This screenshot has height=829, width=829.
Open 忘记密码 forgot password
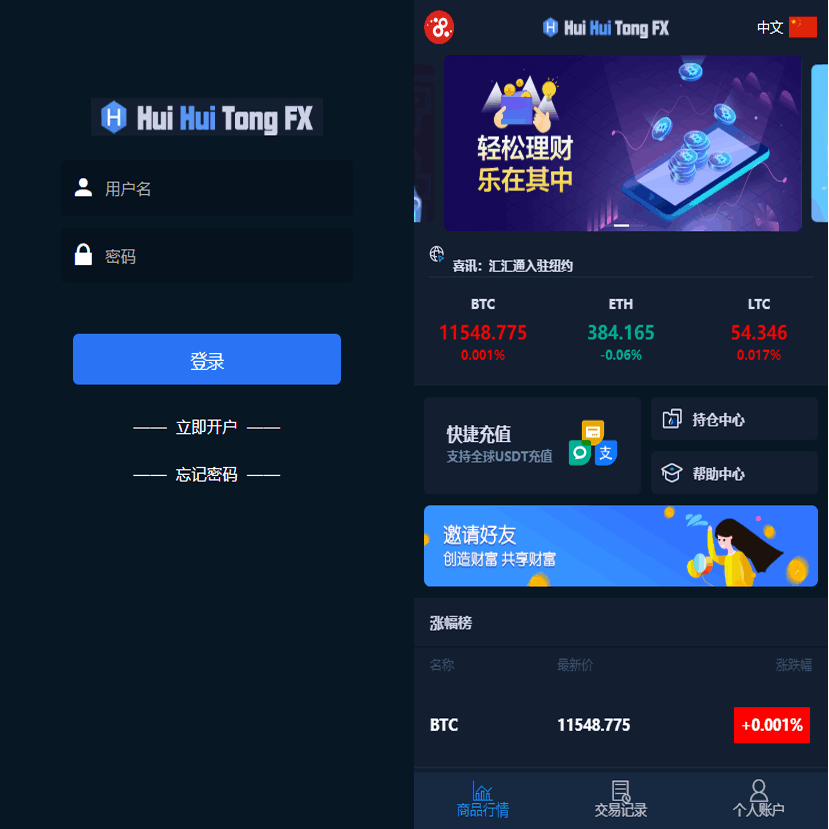point(207,474)
